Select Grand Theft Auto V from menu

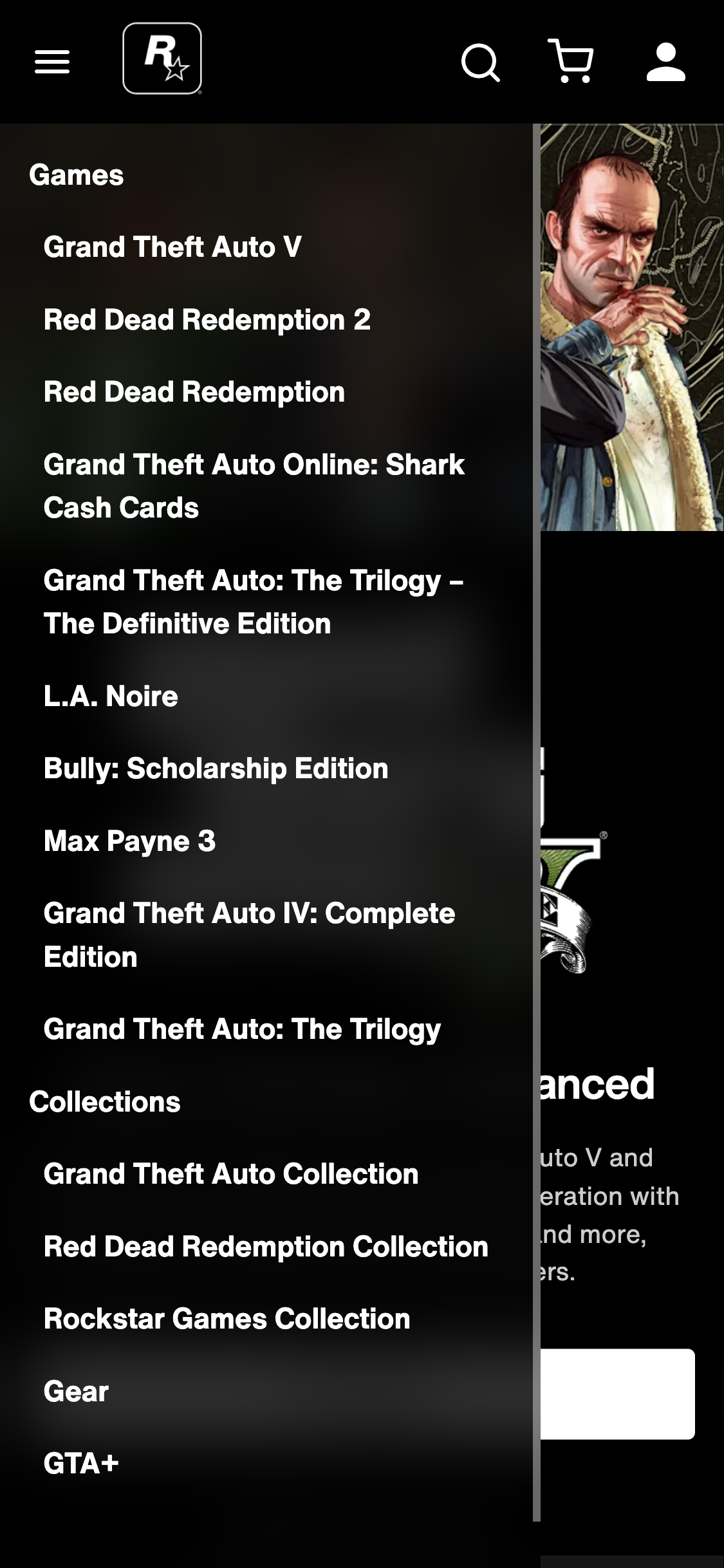172,246
